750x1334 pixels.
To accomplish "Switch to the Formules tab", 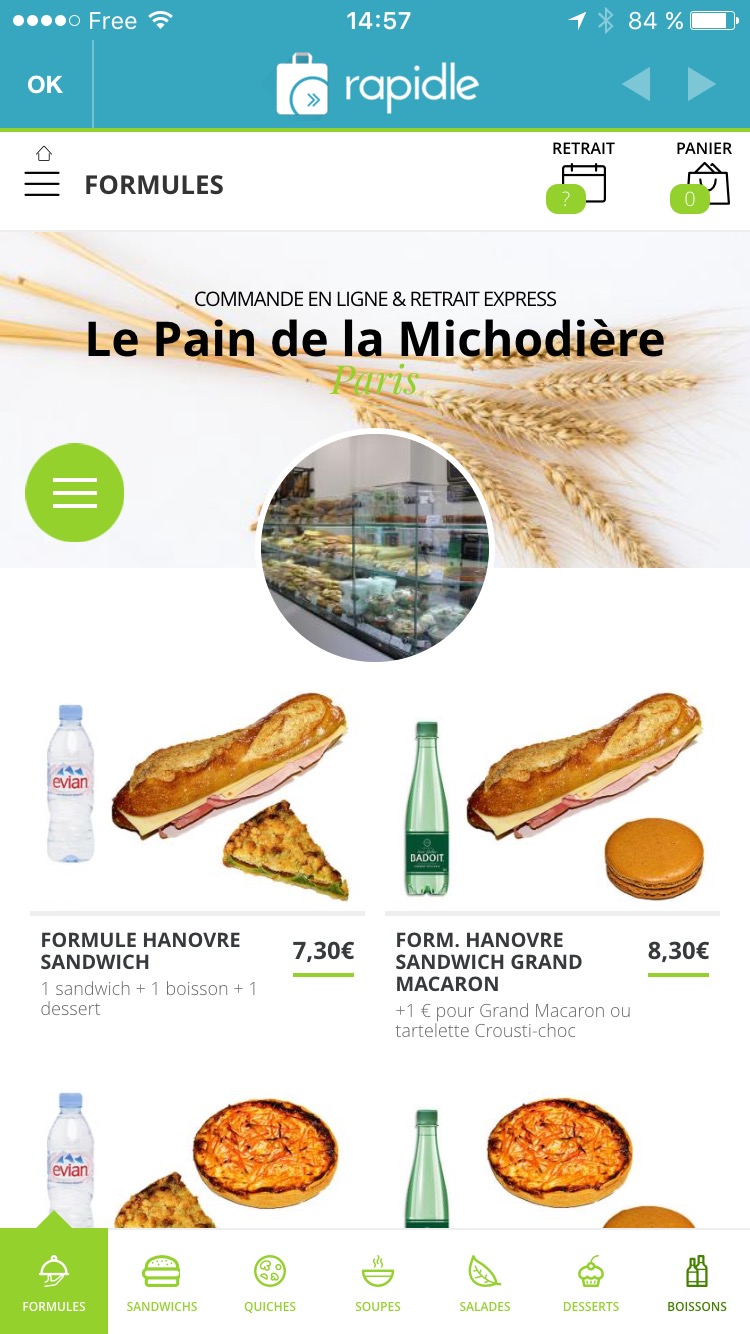I will 54,1282.
